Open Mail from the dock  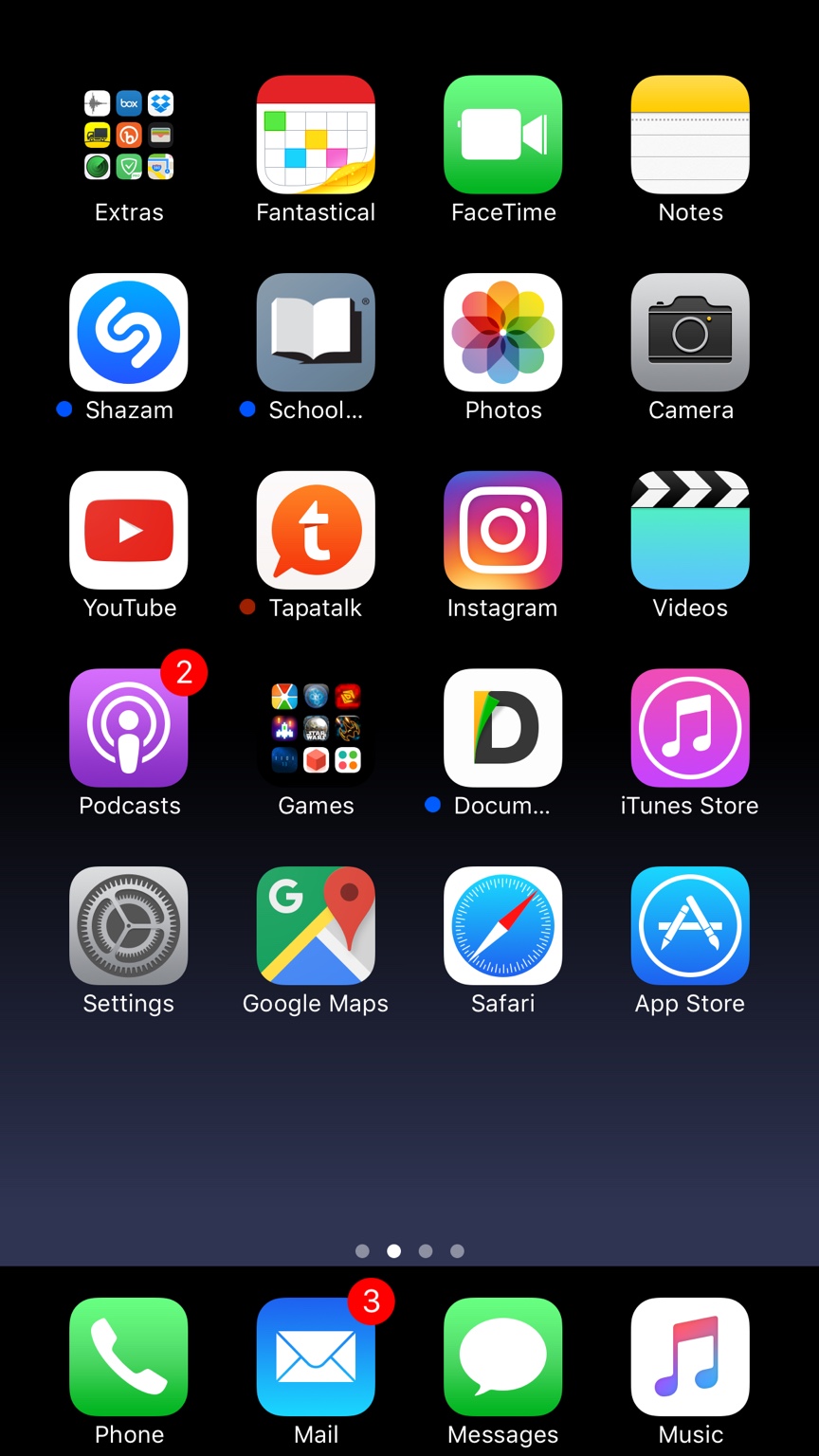[x=316, y=1356]
